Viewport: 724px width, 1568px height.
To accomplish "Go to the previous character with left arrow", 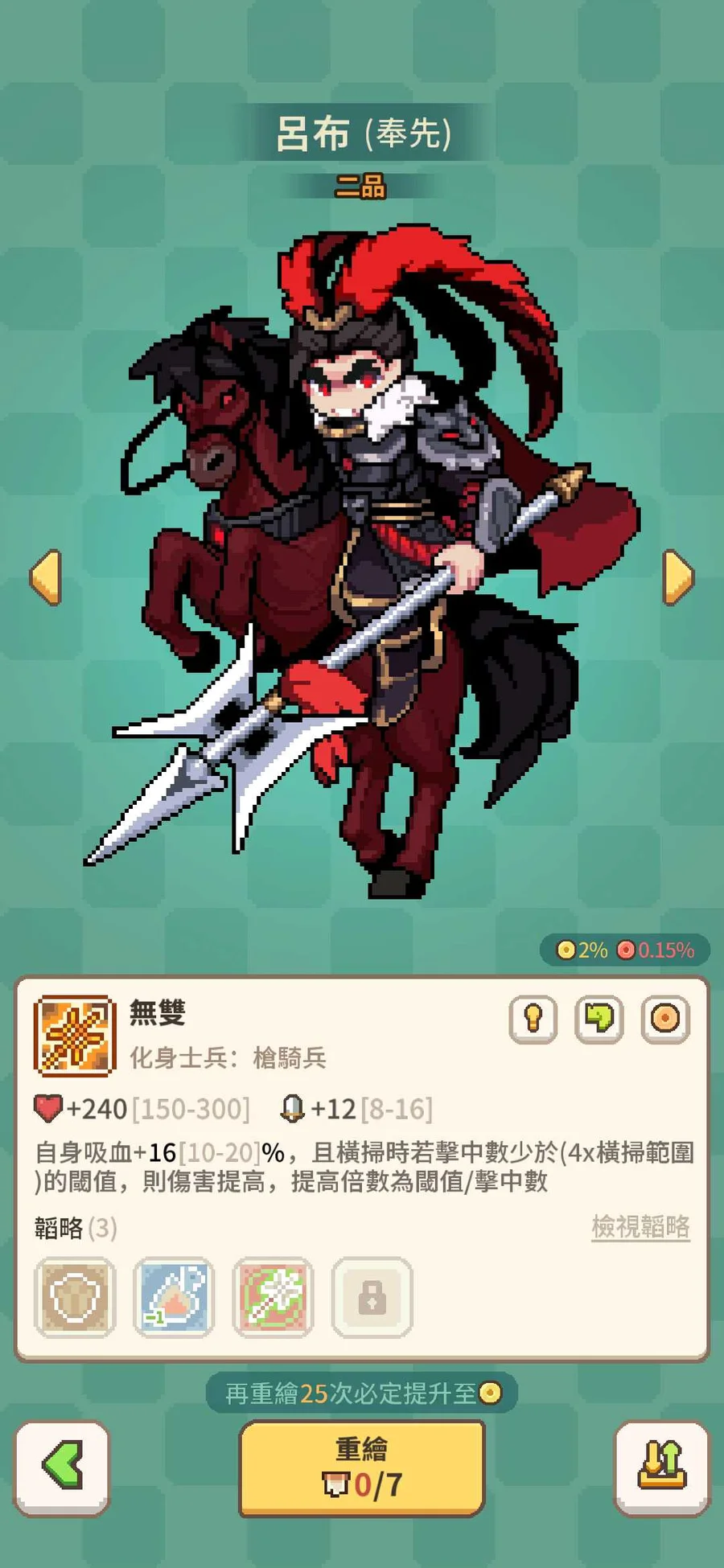I will [x=46, y=577].
